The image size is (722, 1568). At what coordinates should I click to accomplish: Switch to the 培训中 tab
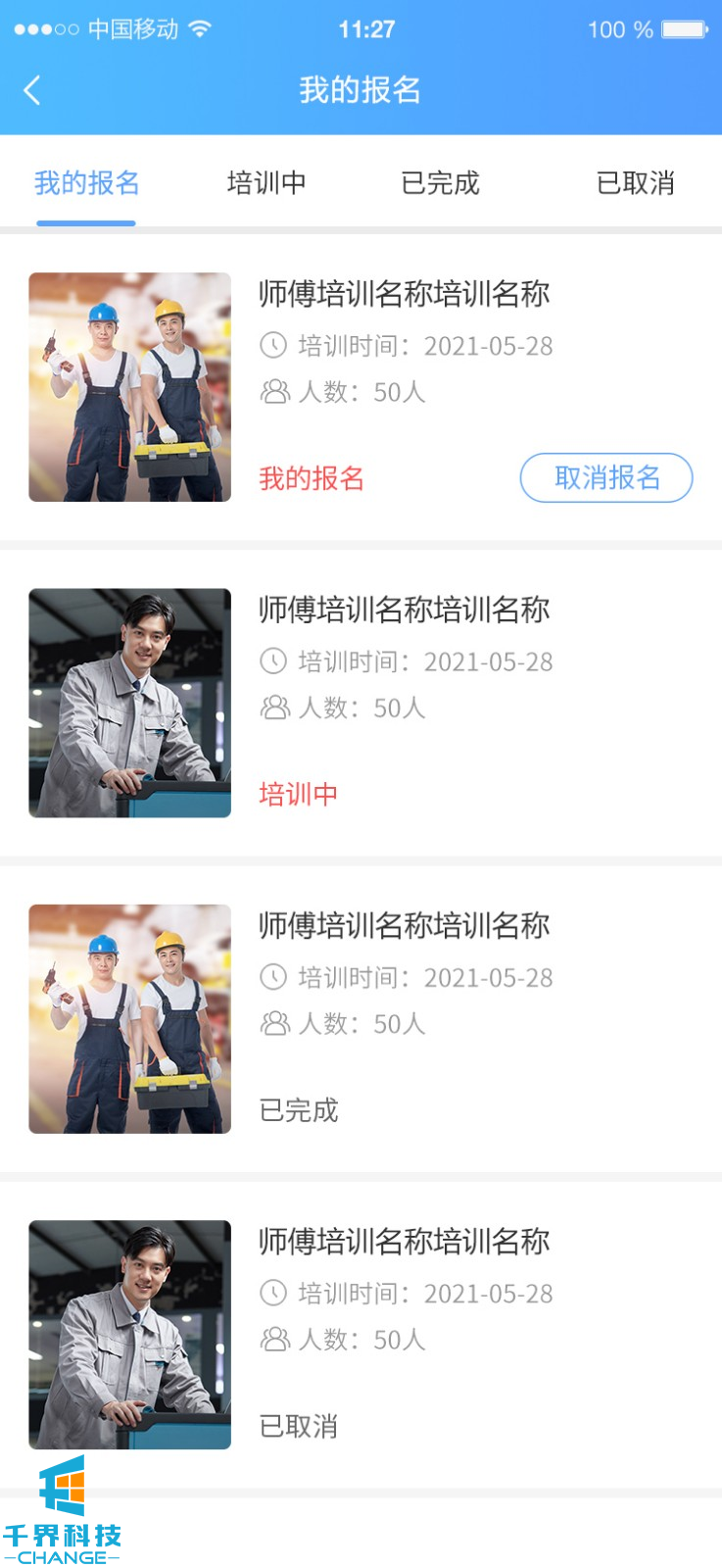click(x=266, y=183)
